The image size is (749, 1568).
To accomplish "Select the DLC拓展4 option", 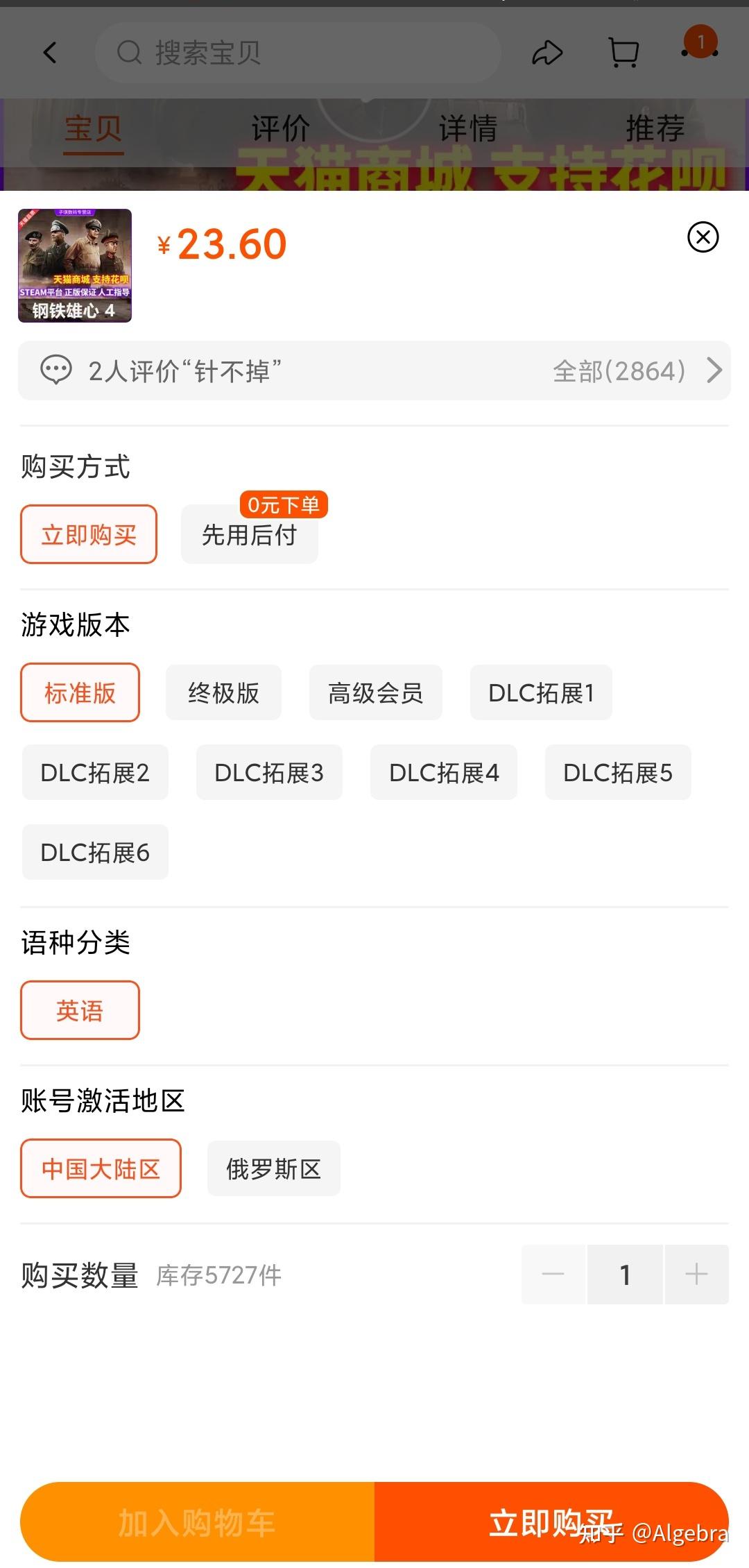I will [x=444, y=772].
